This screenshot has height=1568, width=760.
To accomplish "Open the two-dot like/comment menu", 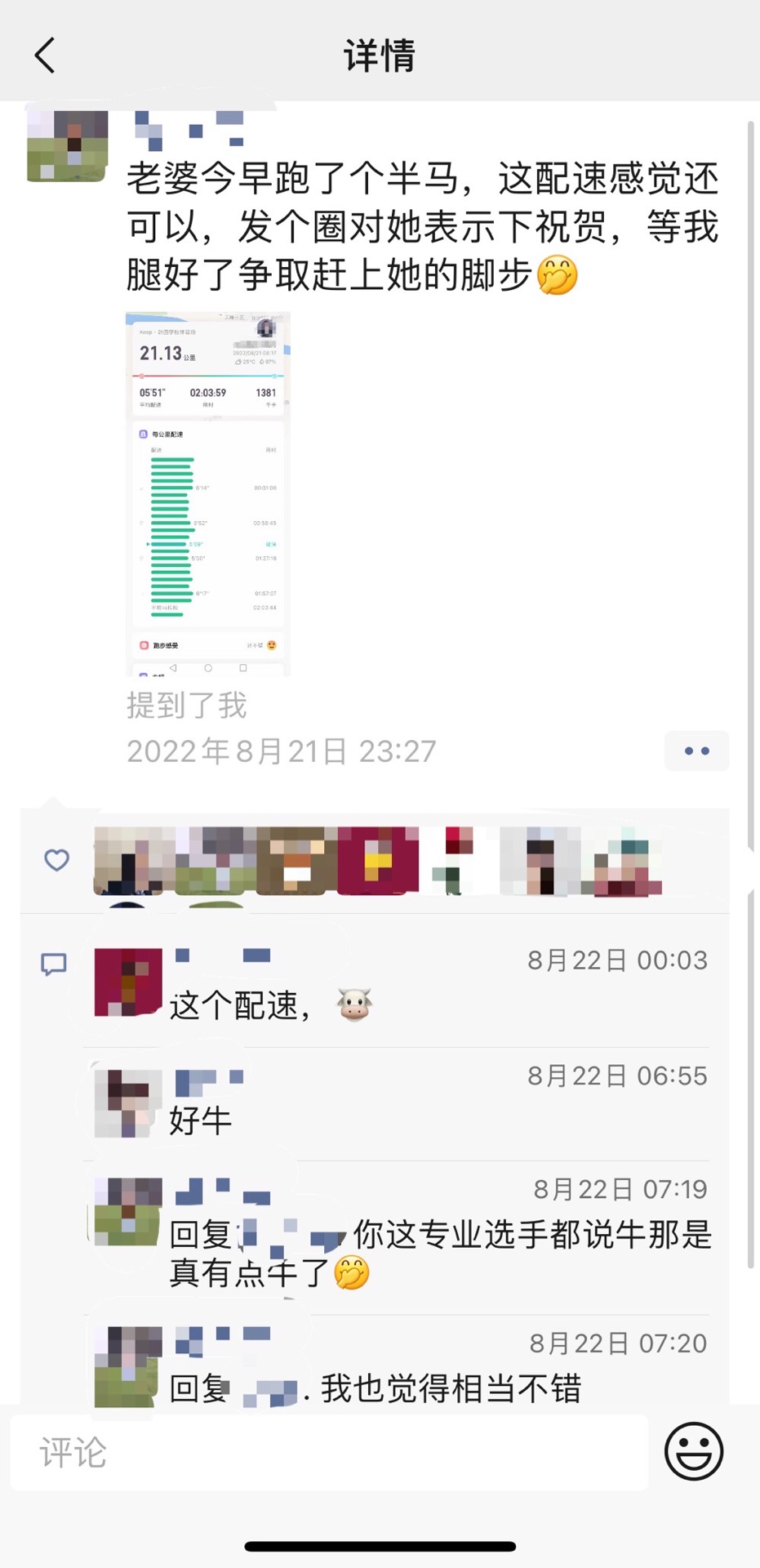I will (x=696, y=751).
